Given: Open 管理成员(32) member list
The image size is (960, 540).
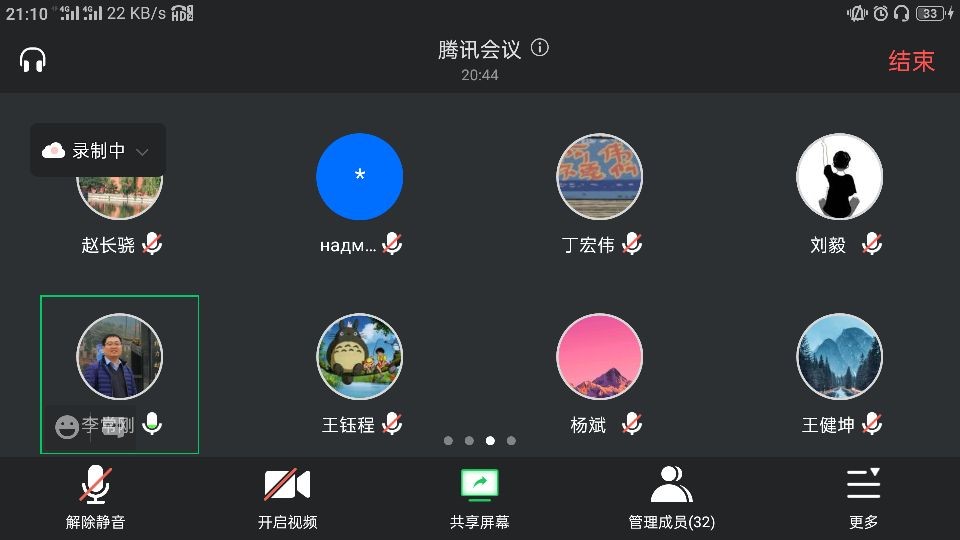Looking at the screenshot, I should pos(671,497).
